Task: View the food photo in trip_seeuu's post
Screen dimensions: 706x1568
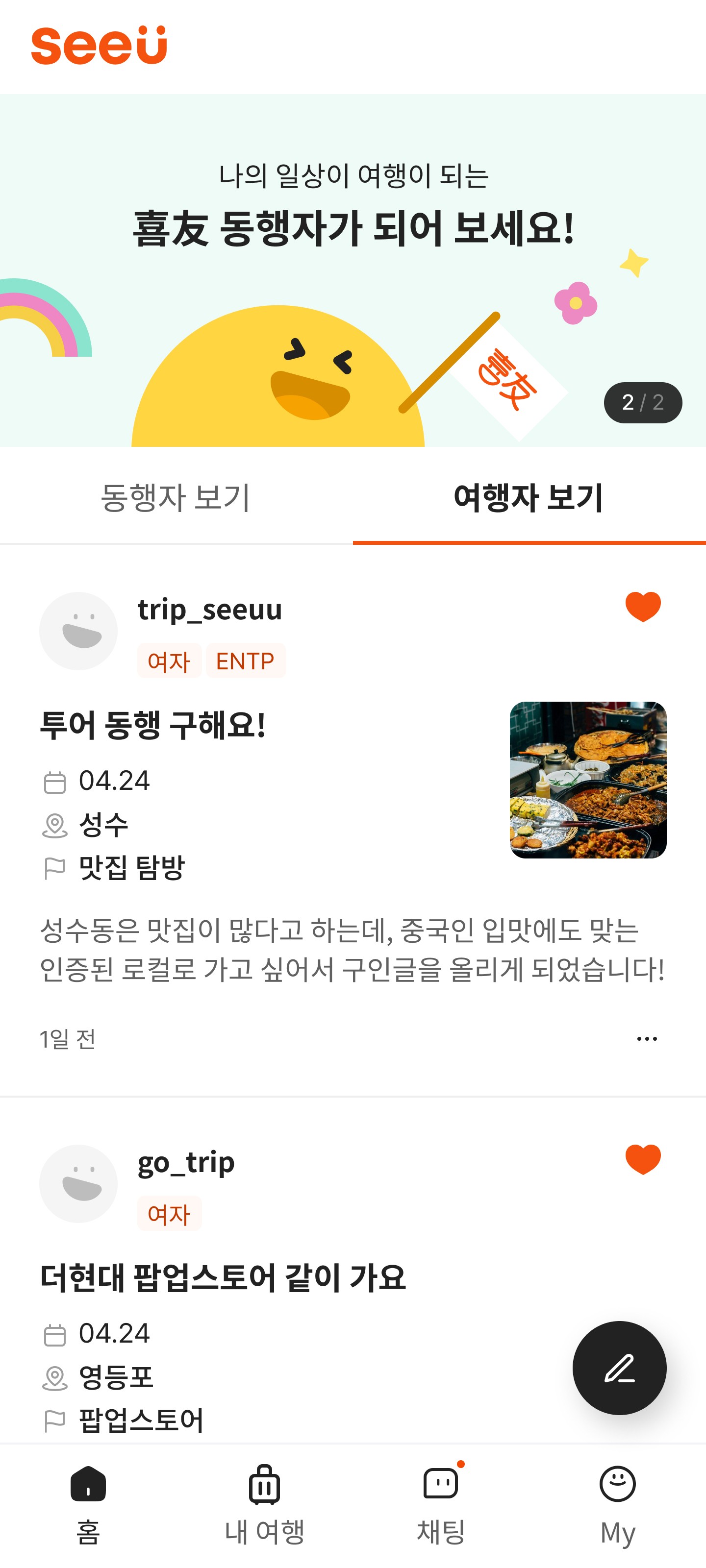Action: [588, 780]
